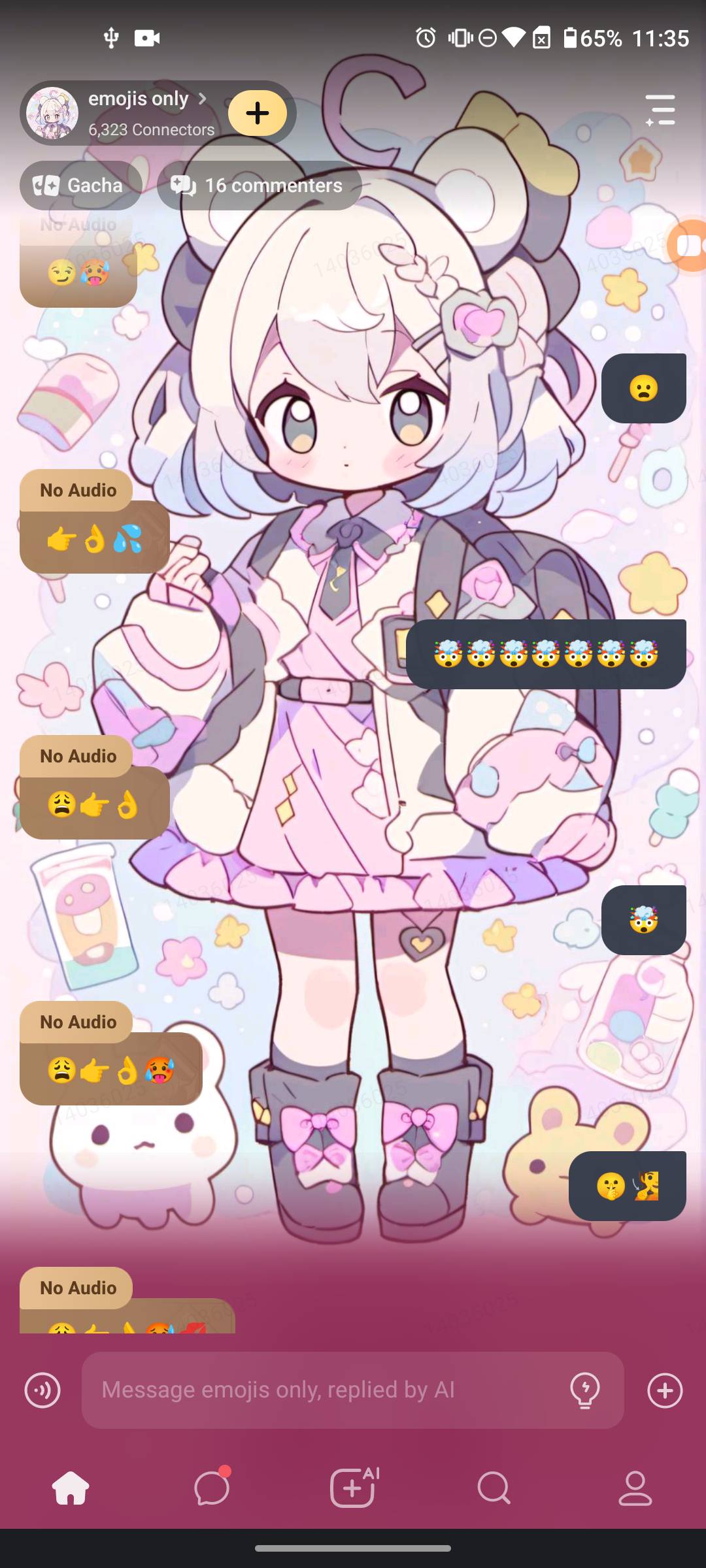View the 16 commenters

[259, 186]
